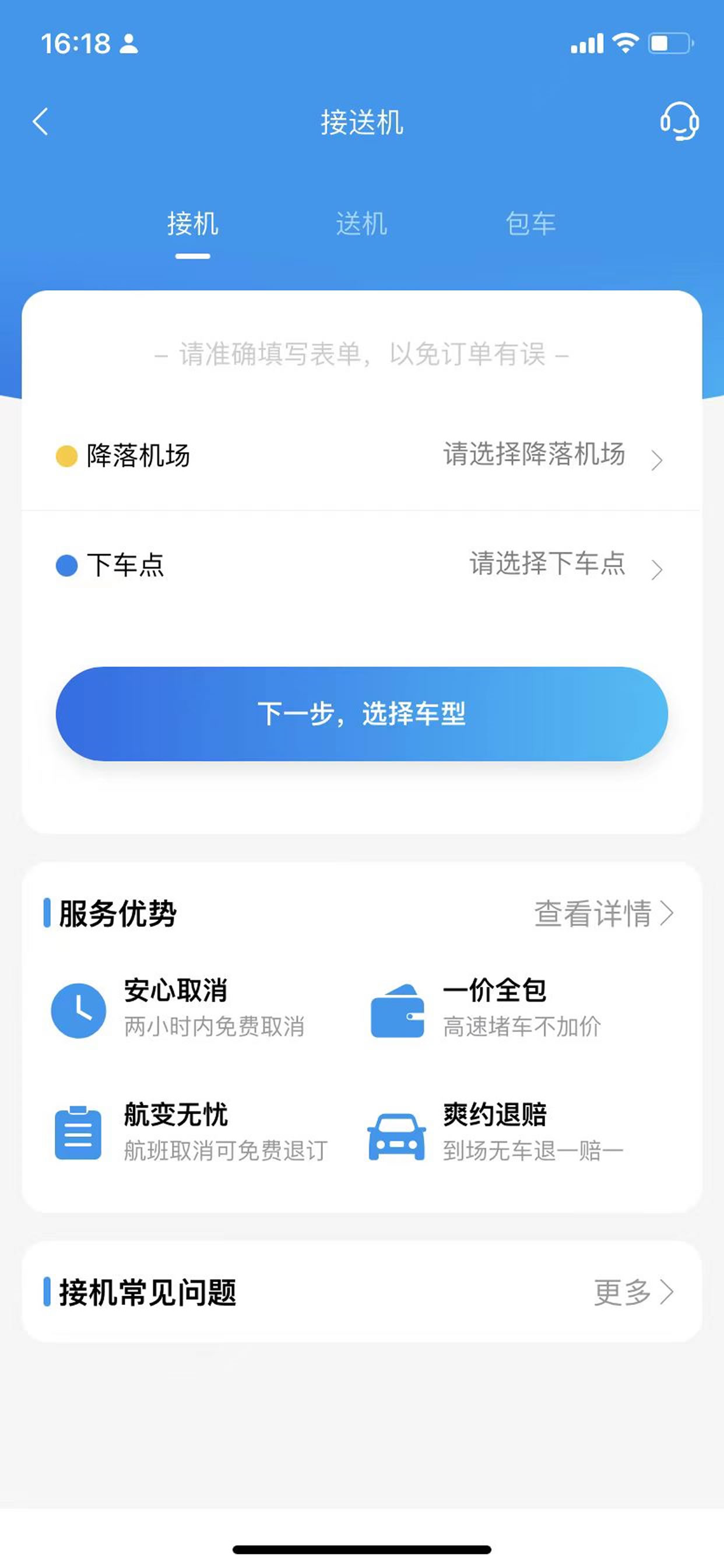This screenshot has width=724, height=1568.
Task: Tap 下一步，选择车型 button
Action: click(362, 713)
